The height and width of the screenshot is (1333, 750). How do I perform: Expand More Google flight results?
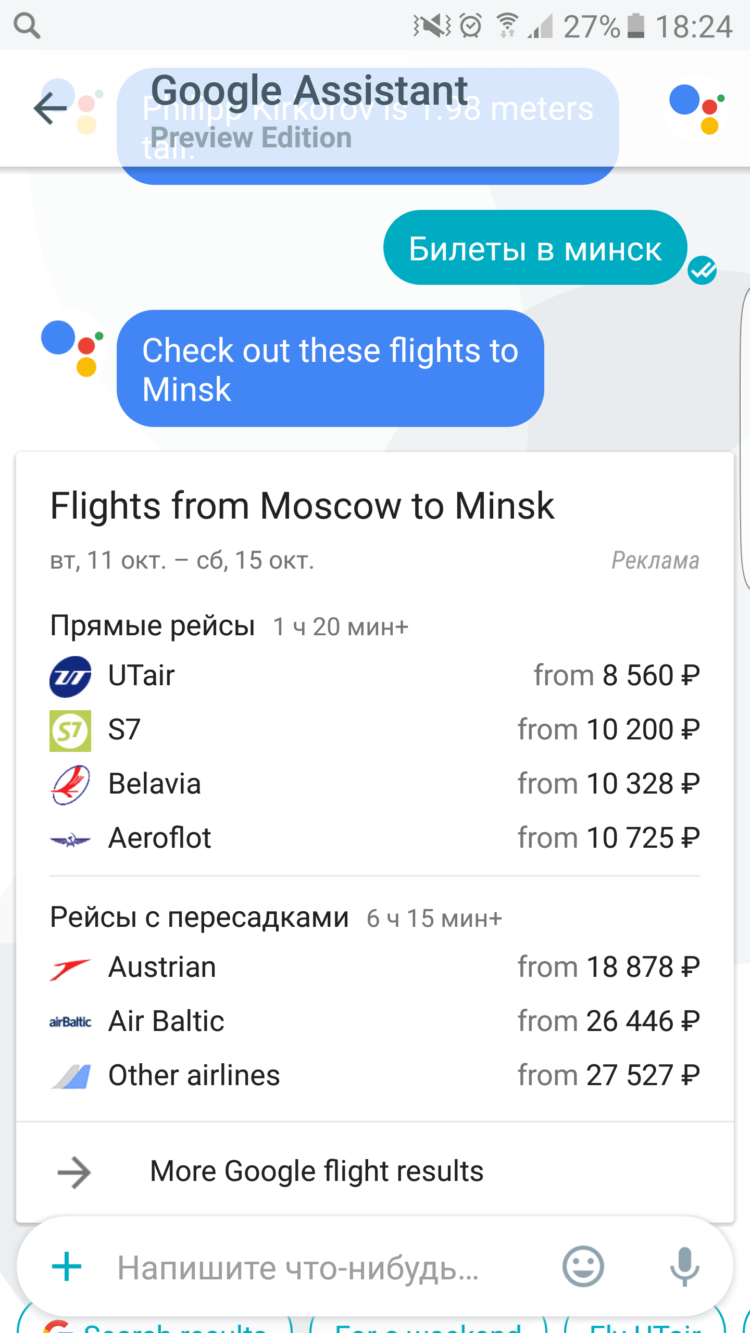316,1170
